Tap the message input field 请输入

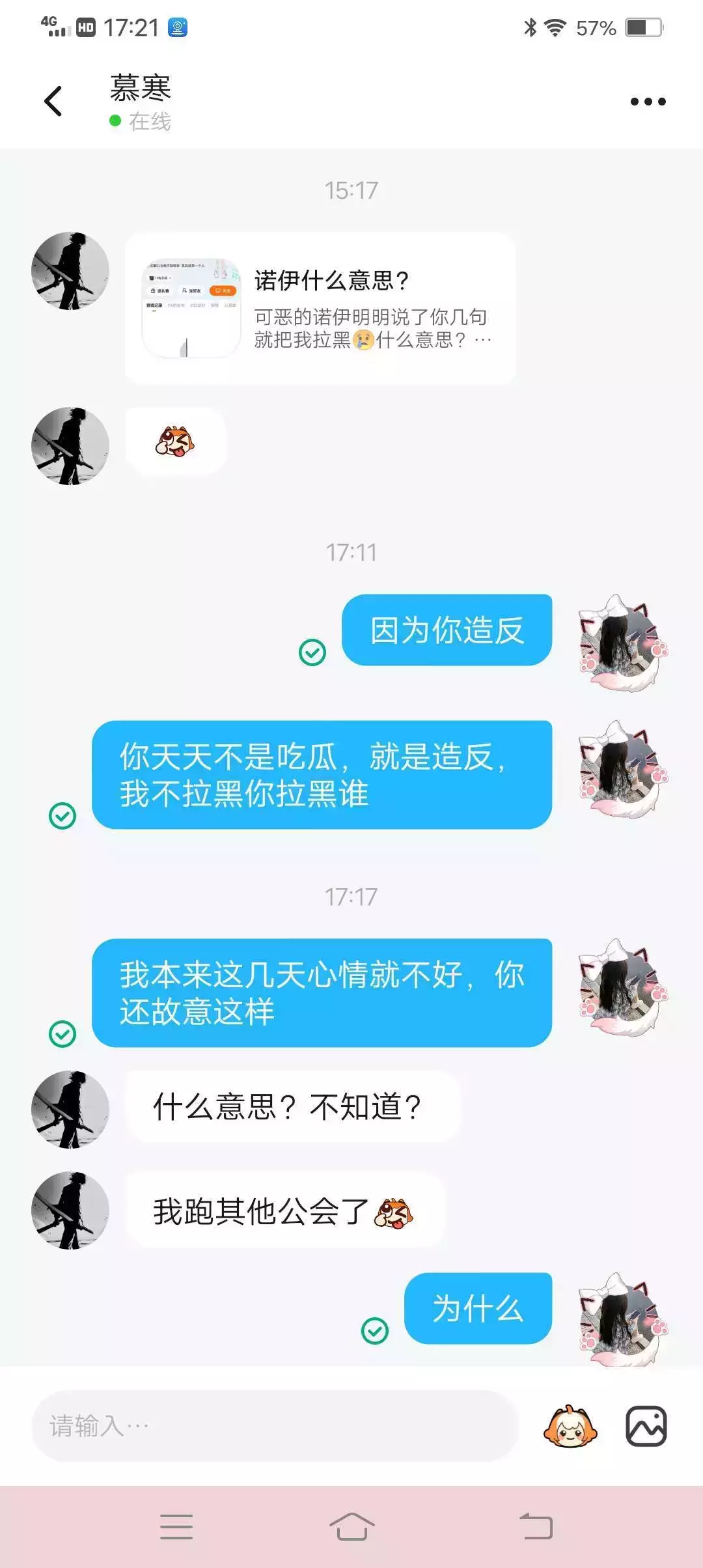(275, 1426)
